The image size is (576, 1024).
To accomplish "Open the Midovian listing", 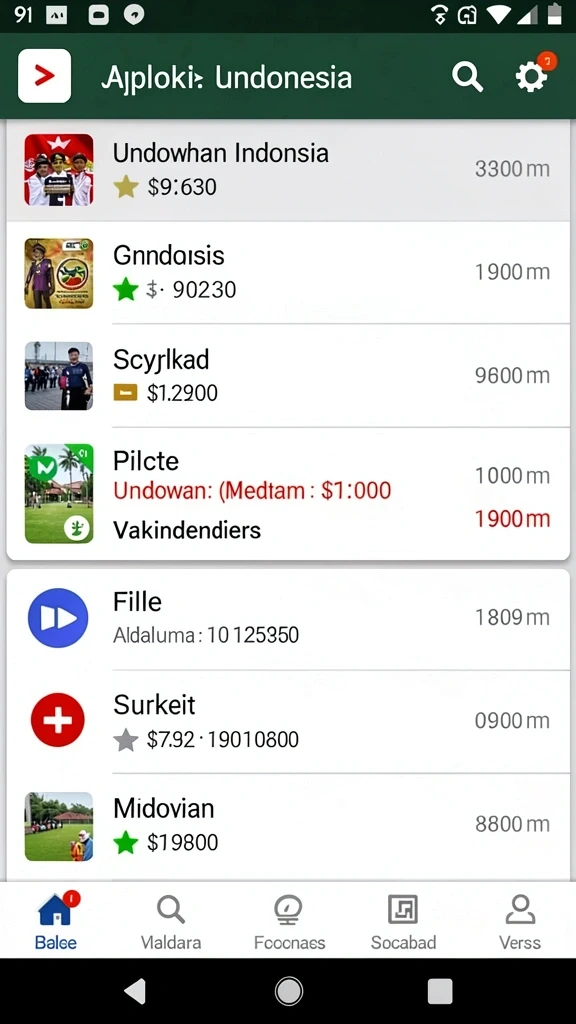I will tap(288, 826).
